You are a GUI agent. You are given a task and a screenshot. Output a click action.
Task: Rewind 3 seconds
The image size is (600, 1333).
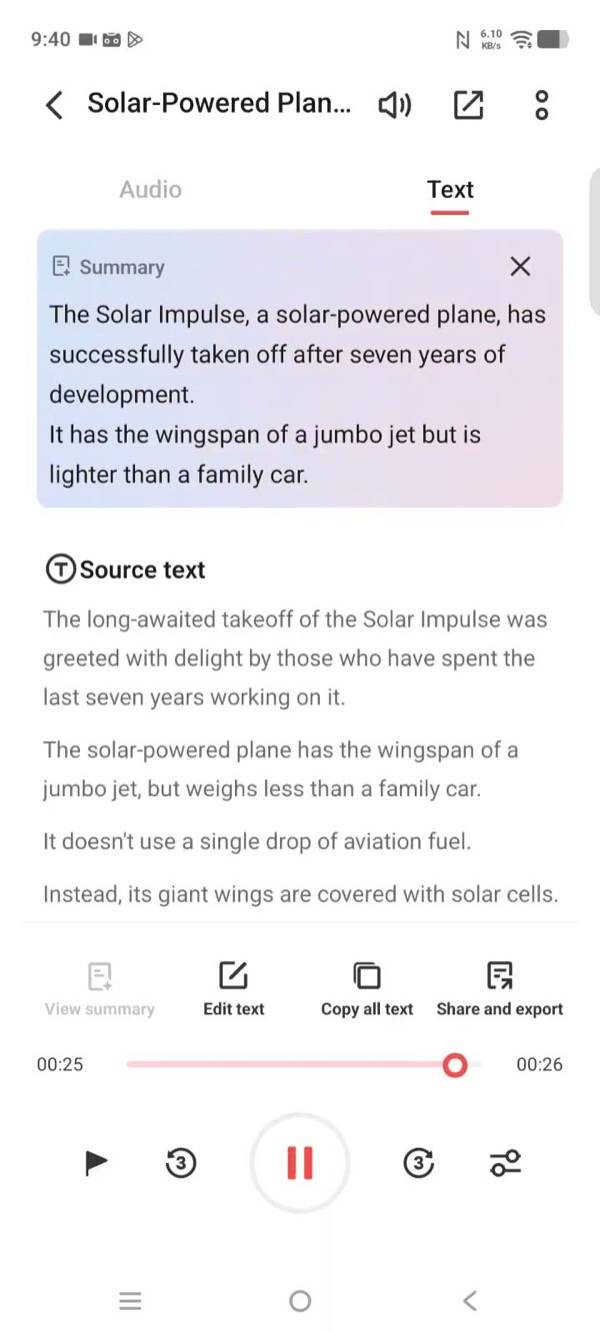pyautogui.click(x=180, y=1162)
